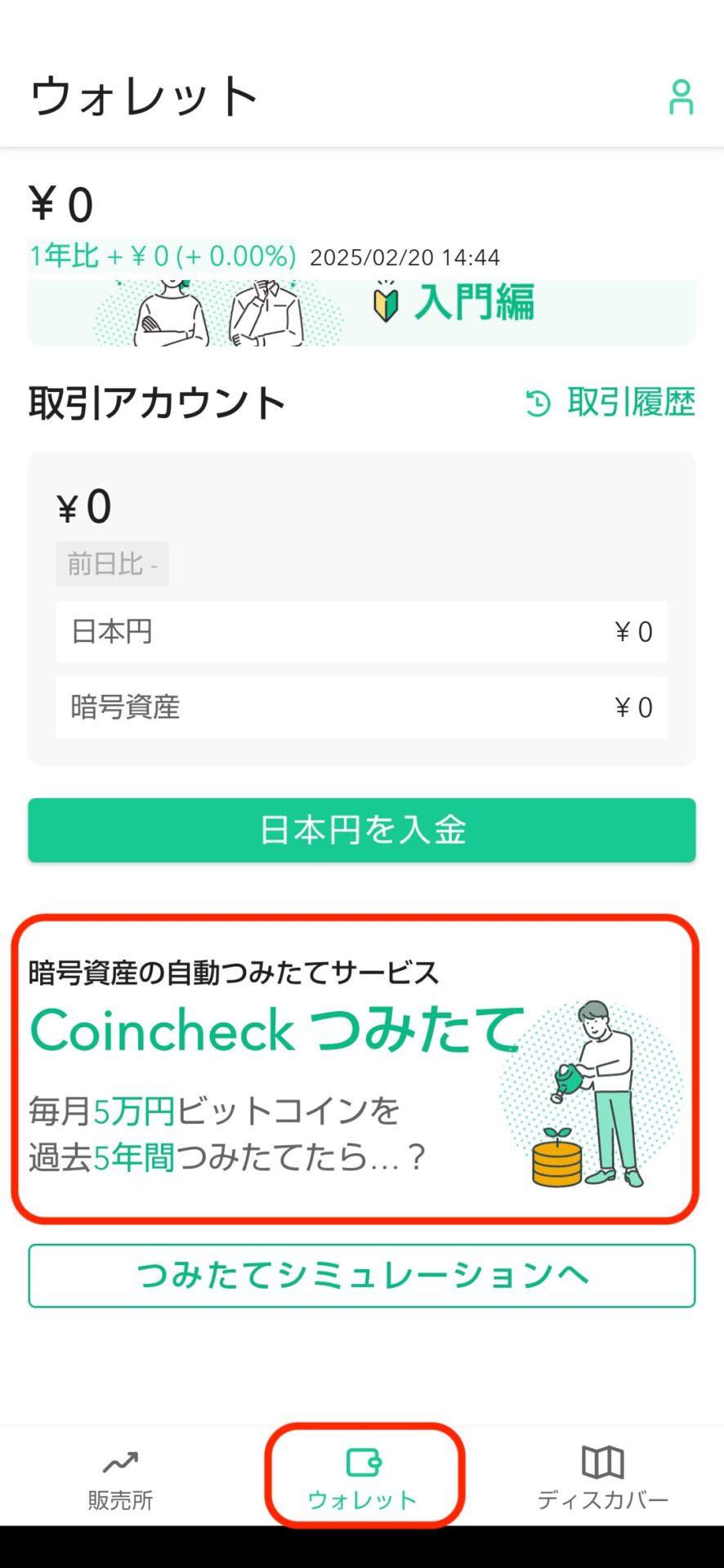Screen dimensions: 724x1568
Task: View 取引履歴 transaction history
Action: (x=610, y=403)
